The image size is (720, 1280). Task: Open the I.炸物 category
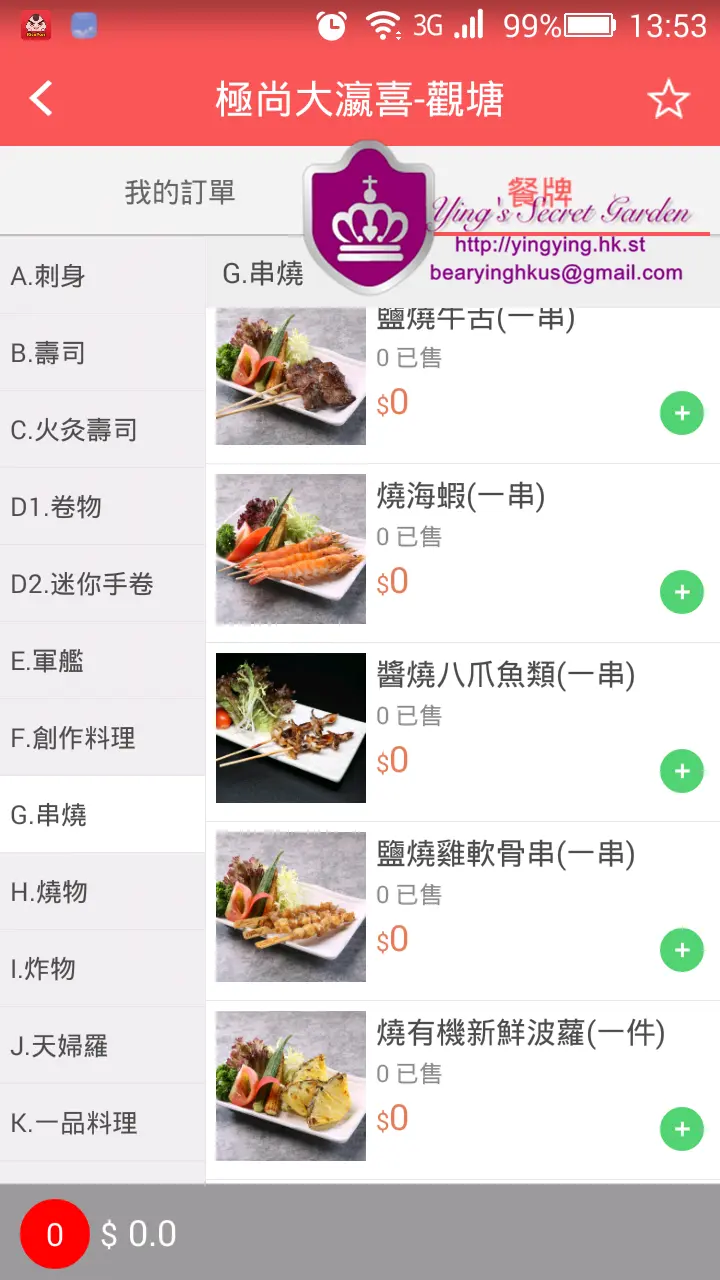(x=102, y=969)
